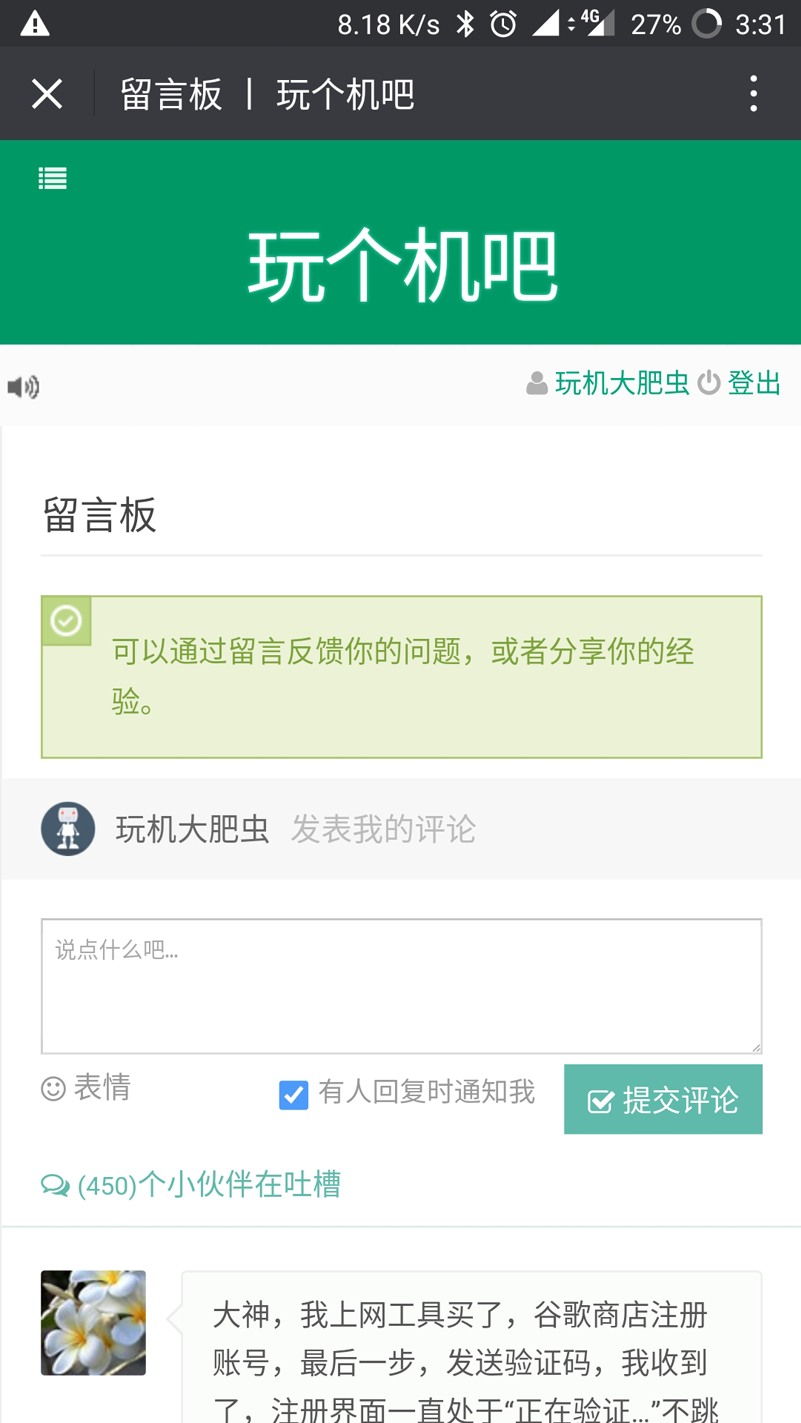
Task: Tap the 玩个机吧 site title
Action: (x=402, y=267)
